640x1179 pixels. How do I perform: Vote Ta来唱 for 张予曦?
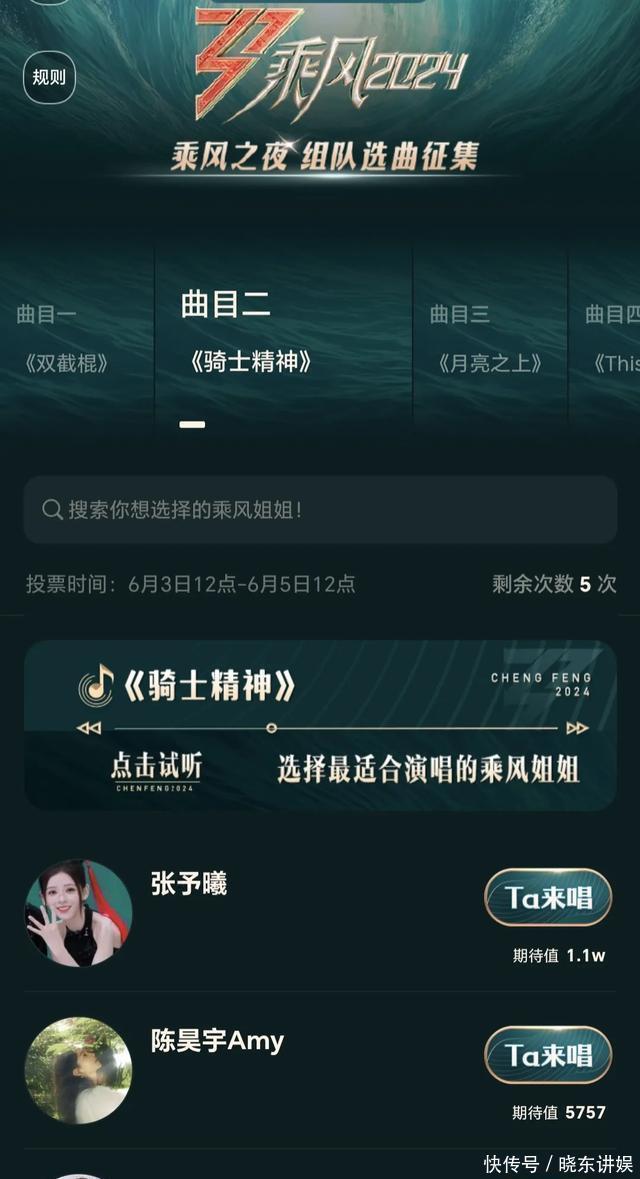click(x=548, y=898)
